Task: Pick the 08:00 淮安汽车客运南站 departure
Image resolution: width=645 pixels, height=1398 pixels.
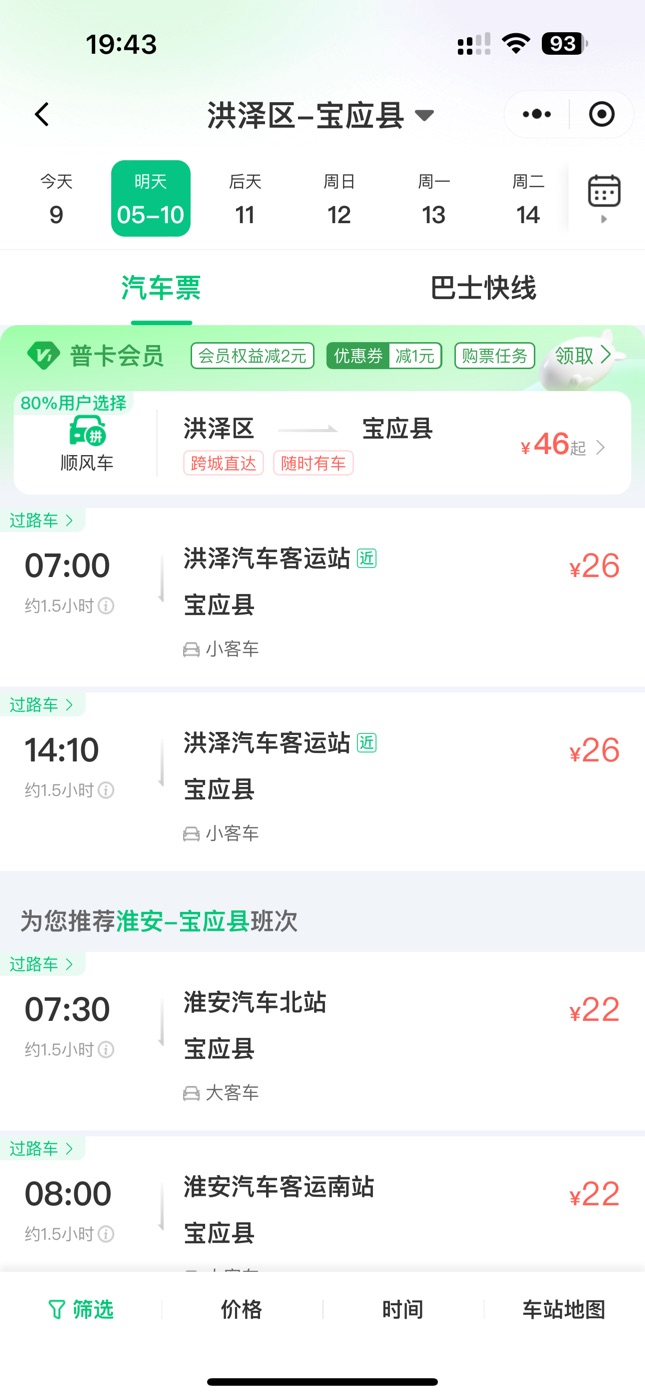Action: (322, 1205)
